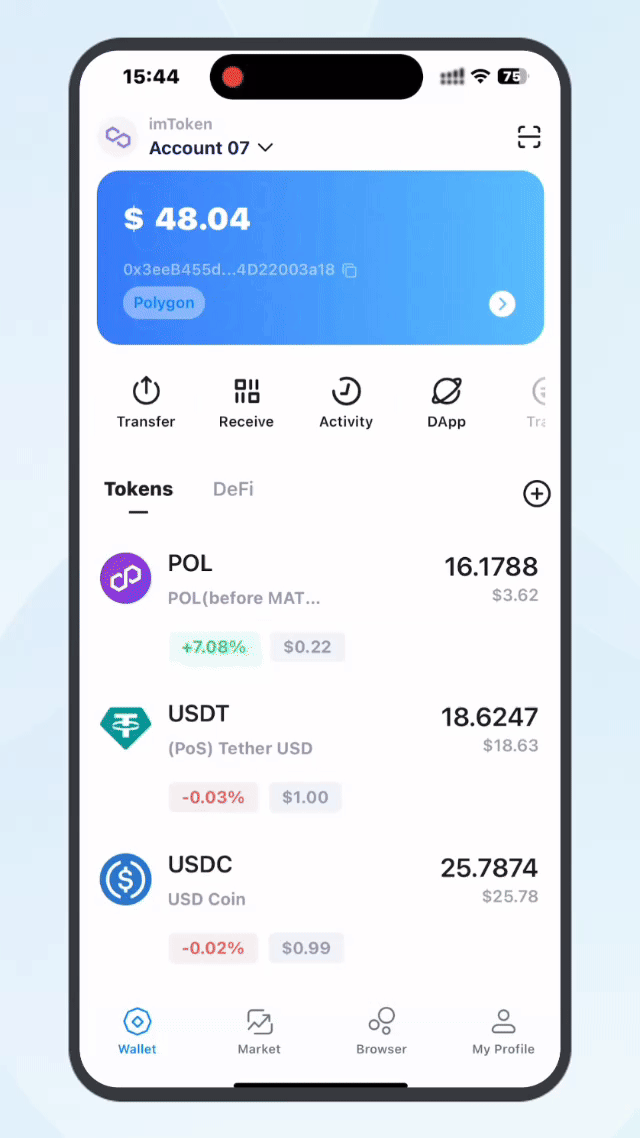
Task: View the USDC token row
Action: click(x=320, y=880)
